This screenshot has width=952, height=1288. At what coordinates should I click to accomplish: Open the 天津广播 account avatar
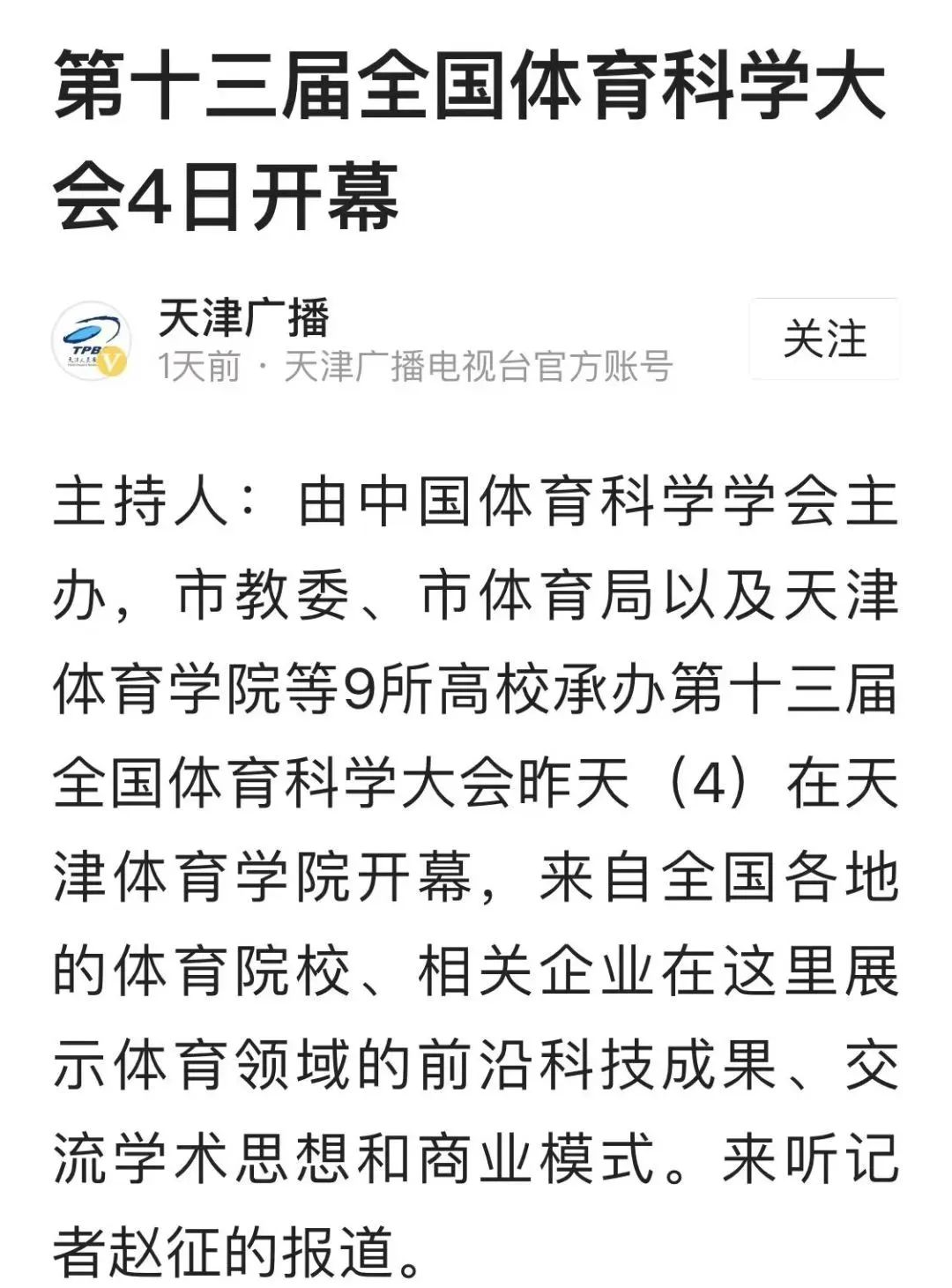pyautogui.click(x=92, y=341)
